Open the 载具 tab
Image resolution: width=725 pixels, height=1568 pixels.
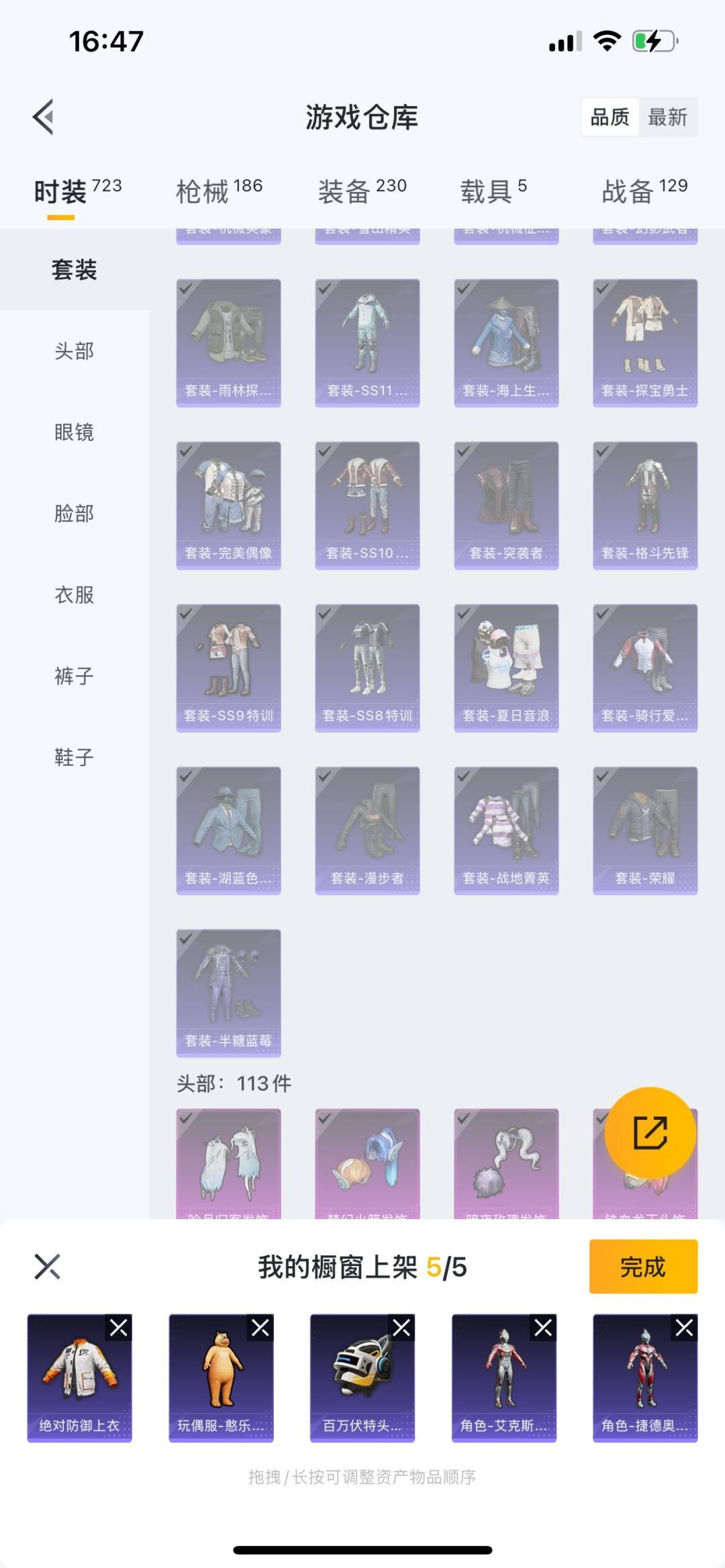point(493,191)
